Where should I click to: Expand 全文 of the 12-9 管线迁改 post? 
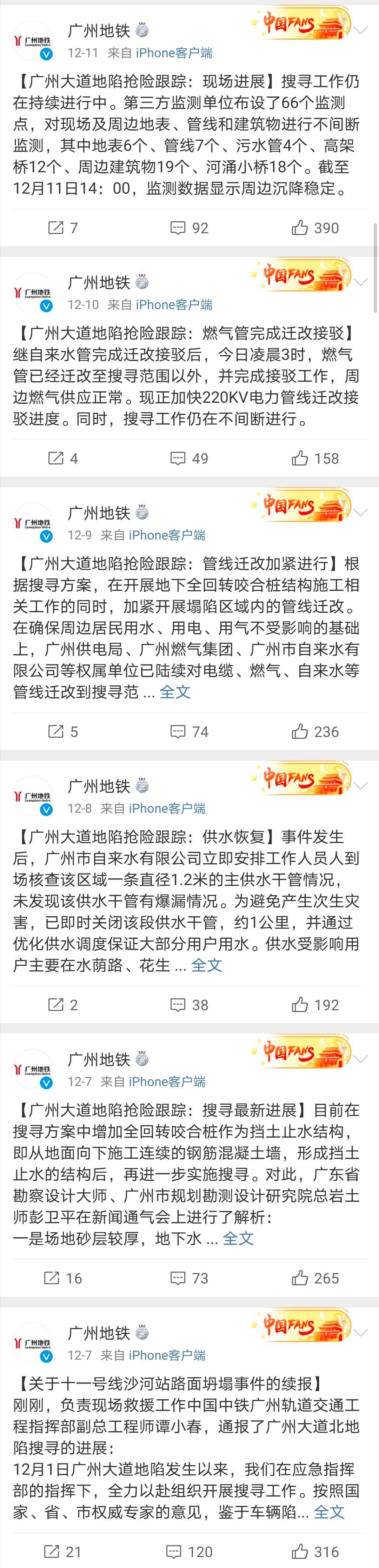coord(175,692)
